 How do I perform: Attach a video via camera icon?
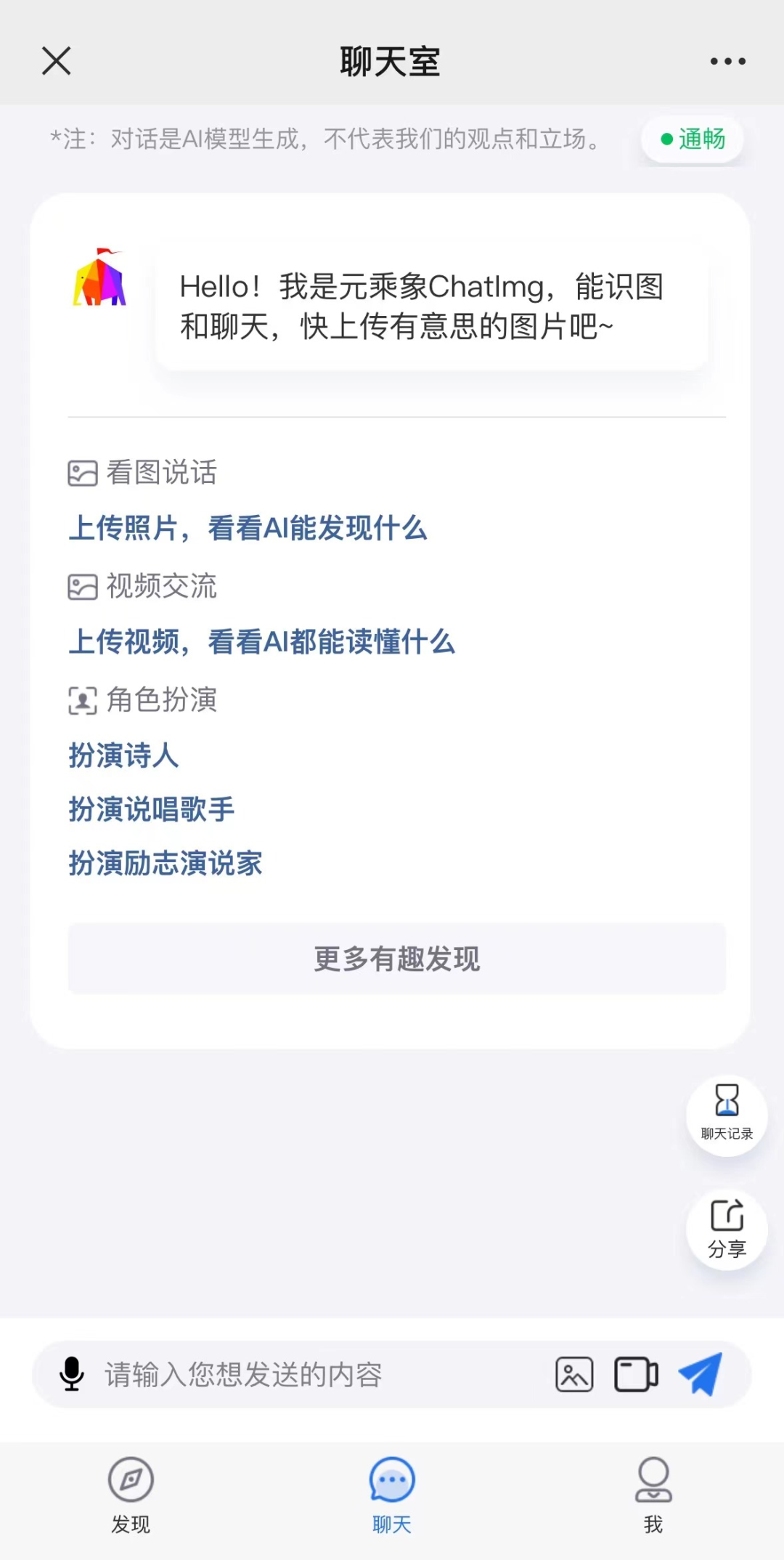pos(636,1374)
